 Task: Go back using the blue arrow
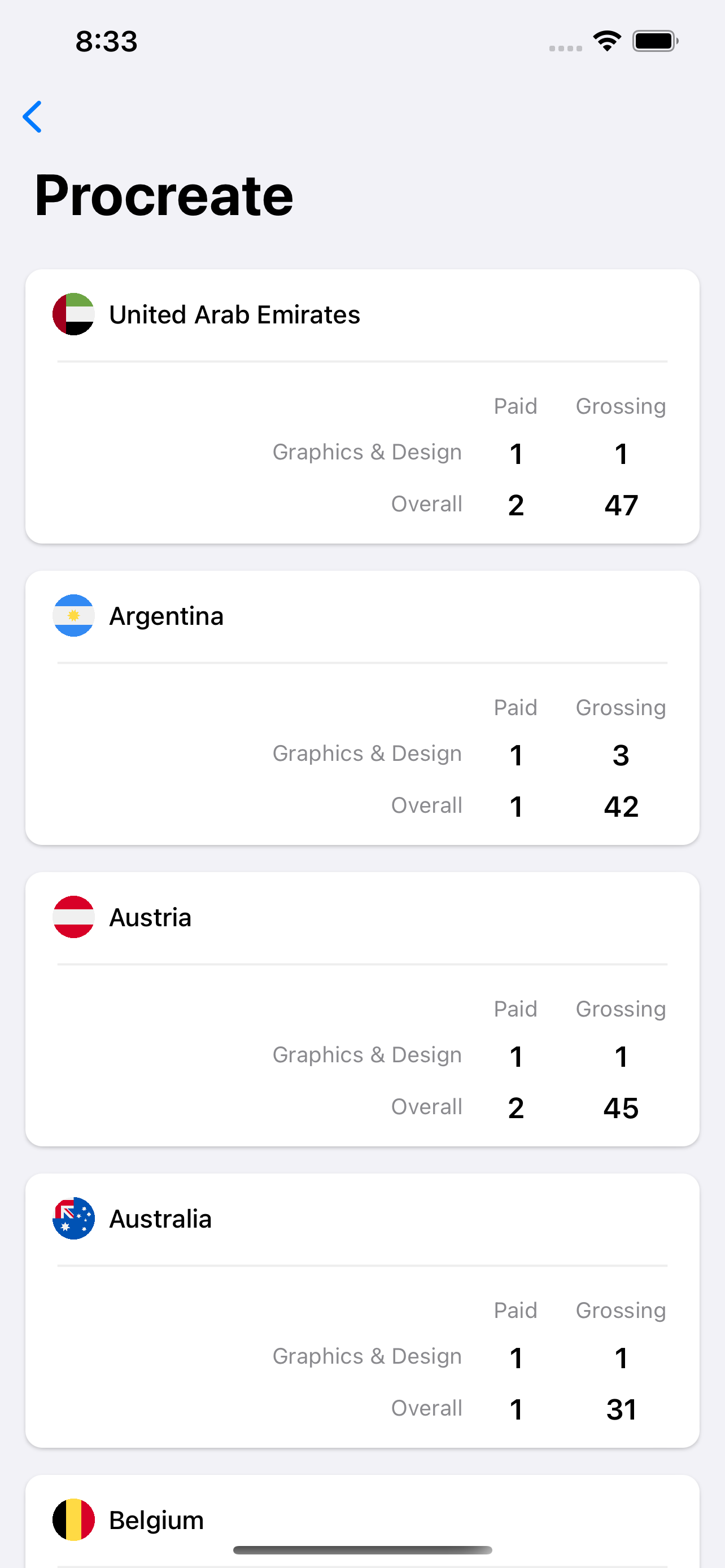click(33, 117)
